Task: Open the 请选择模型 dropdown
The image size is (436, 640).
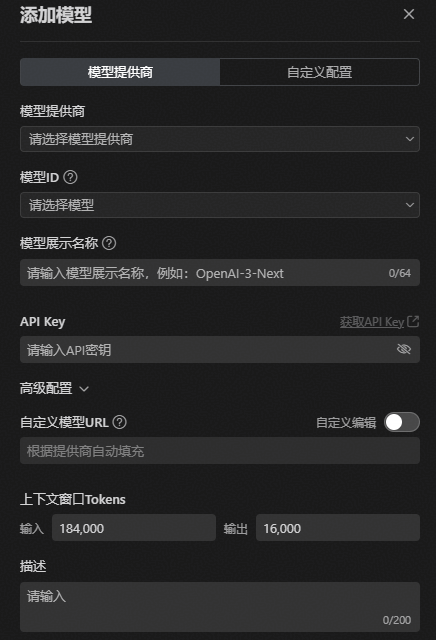Action: (x=220, y=205)
